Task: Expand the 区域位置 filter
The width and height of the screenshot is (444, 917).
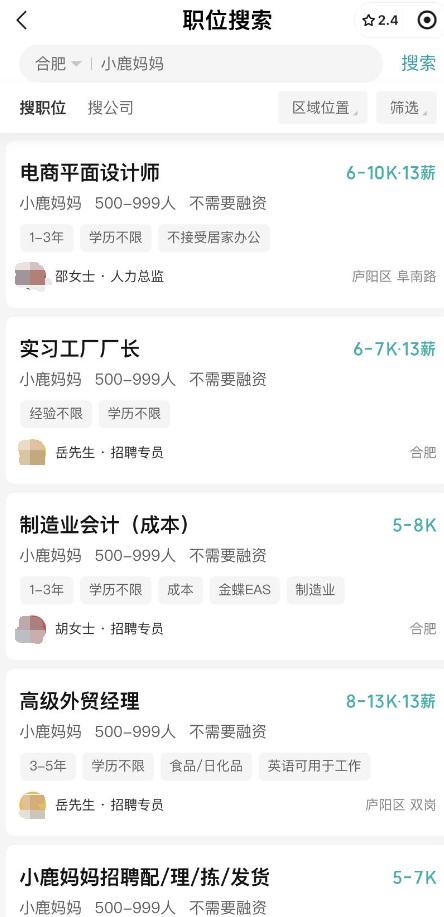Action: coord(322,108)
